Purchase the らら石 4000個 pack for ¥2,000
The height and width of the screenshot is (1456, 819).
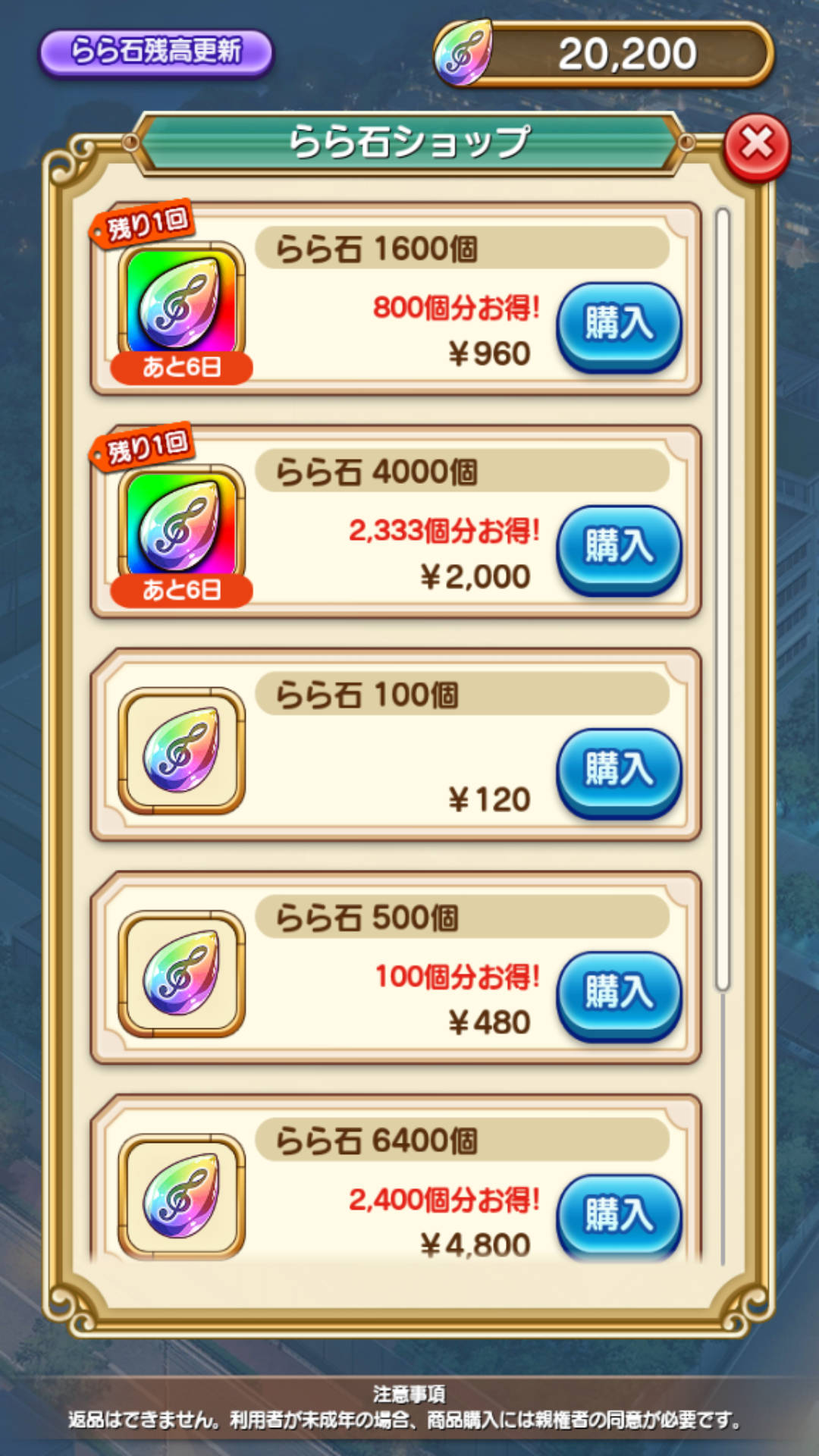coord(619,548)
